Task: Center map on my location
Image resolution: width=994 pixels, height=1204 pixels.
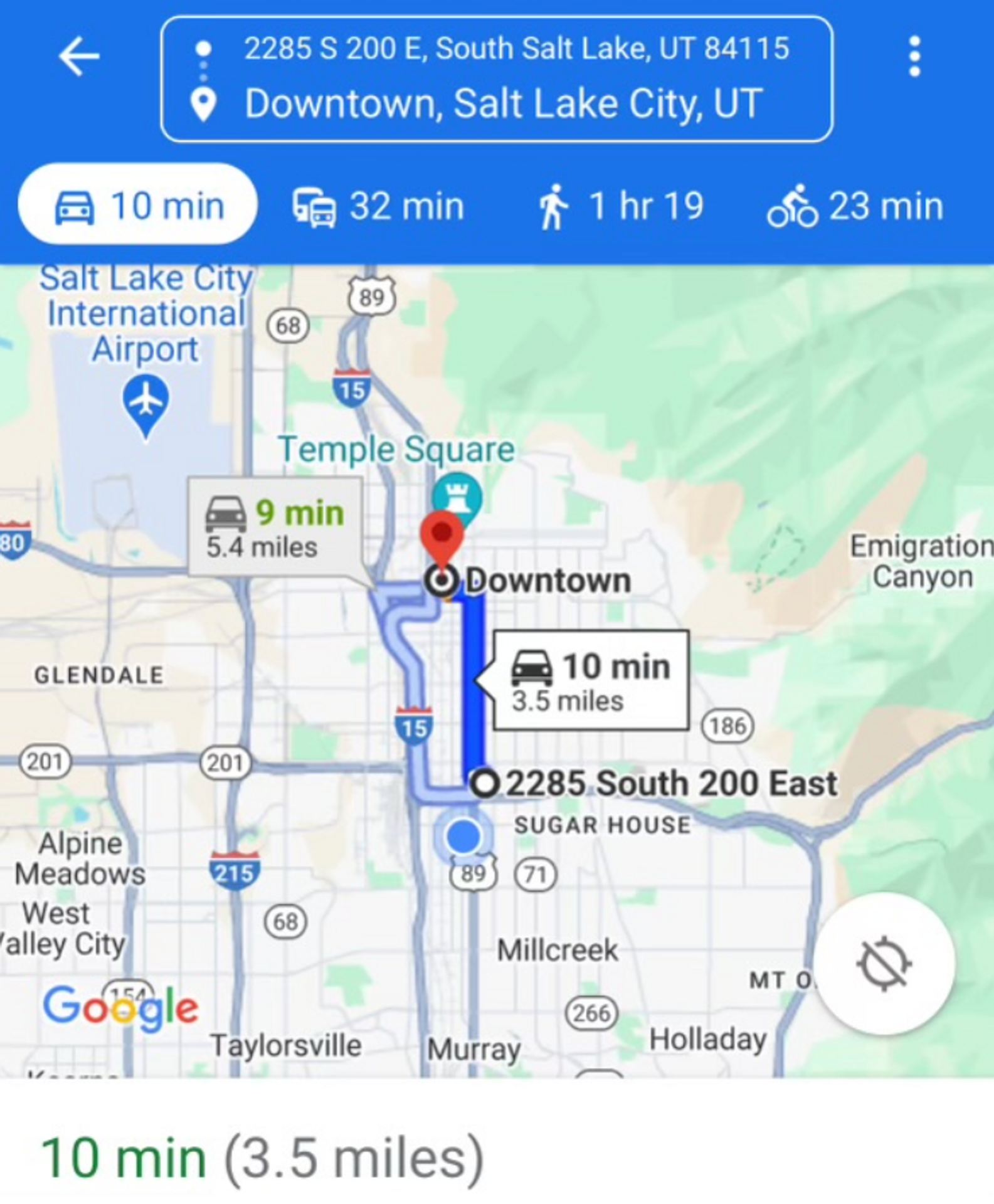Action: (883, 964)
